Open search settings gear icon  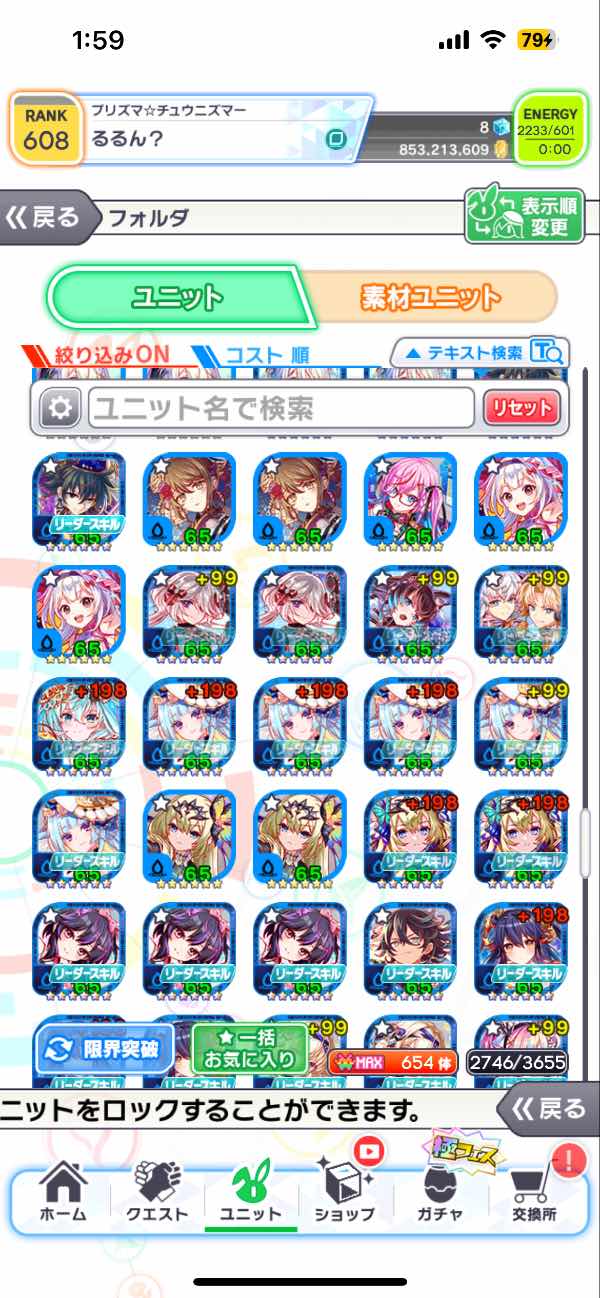60,408
